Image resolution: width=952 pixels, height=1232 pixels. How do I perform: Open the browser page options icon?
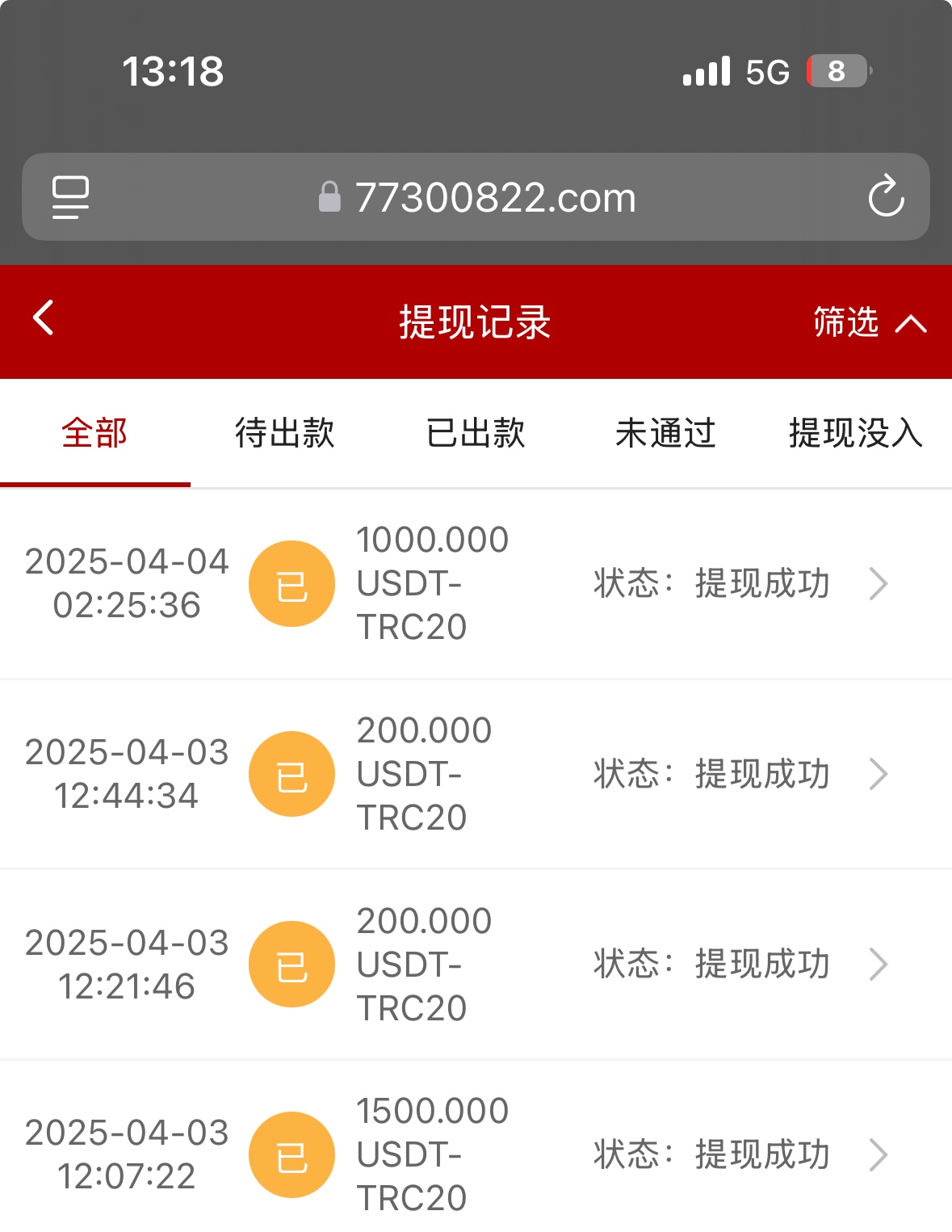[70, 197]
